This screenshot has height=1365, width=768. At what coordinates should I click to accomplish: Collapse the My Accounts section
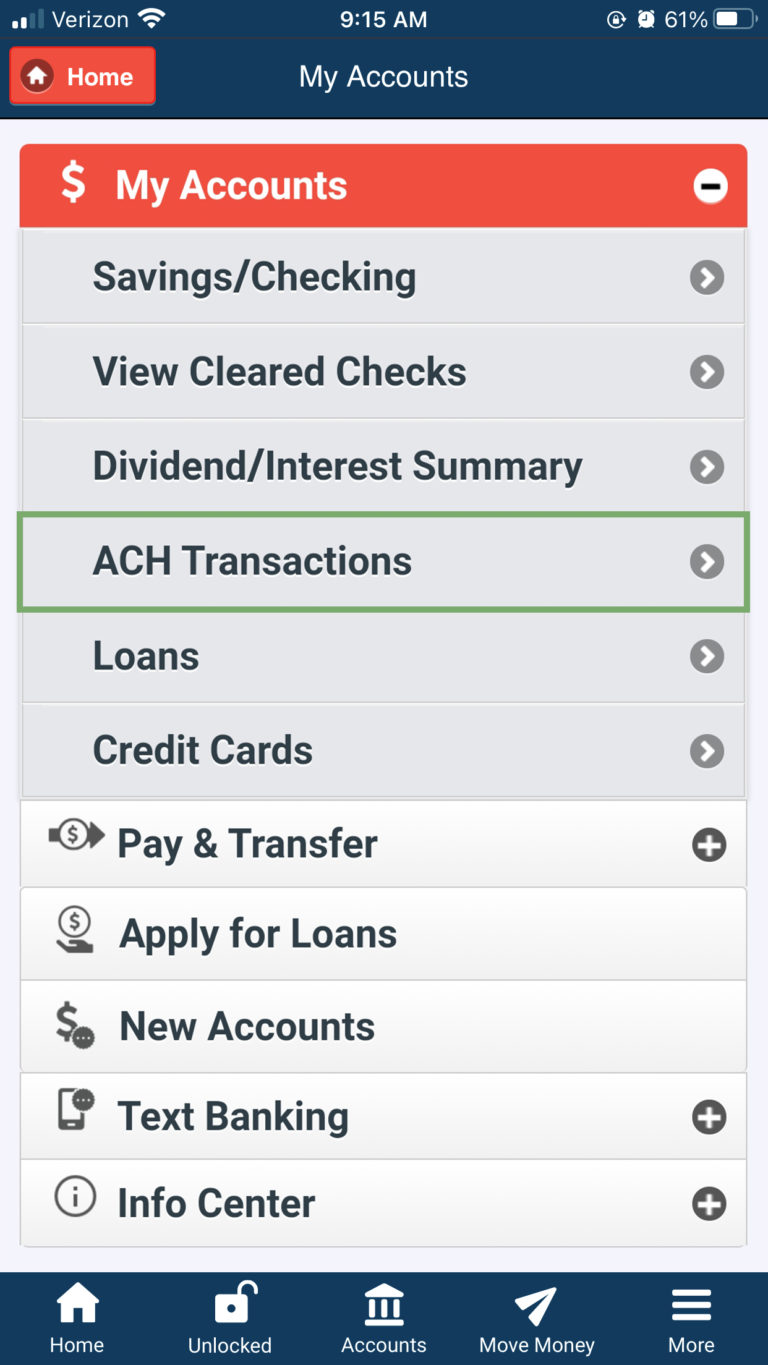point(709,185)
